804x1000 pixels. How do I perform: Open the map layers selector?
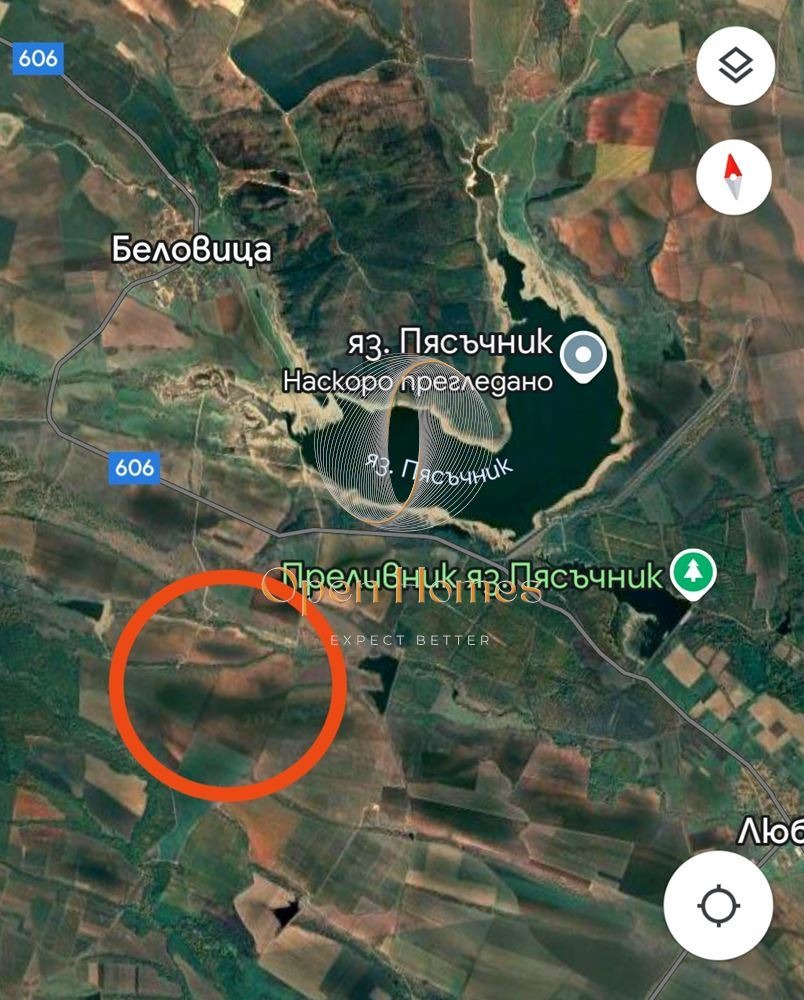point(735,66)
